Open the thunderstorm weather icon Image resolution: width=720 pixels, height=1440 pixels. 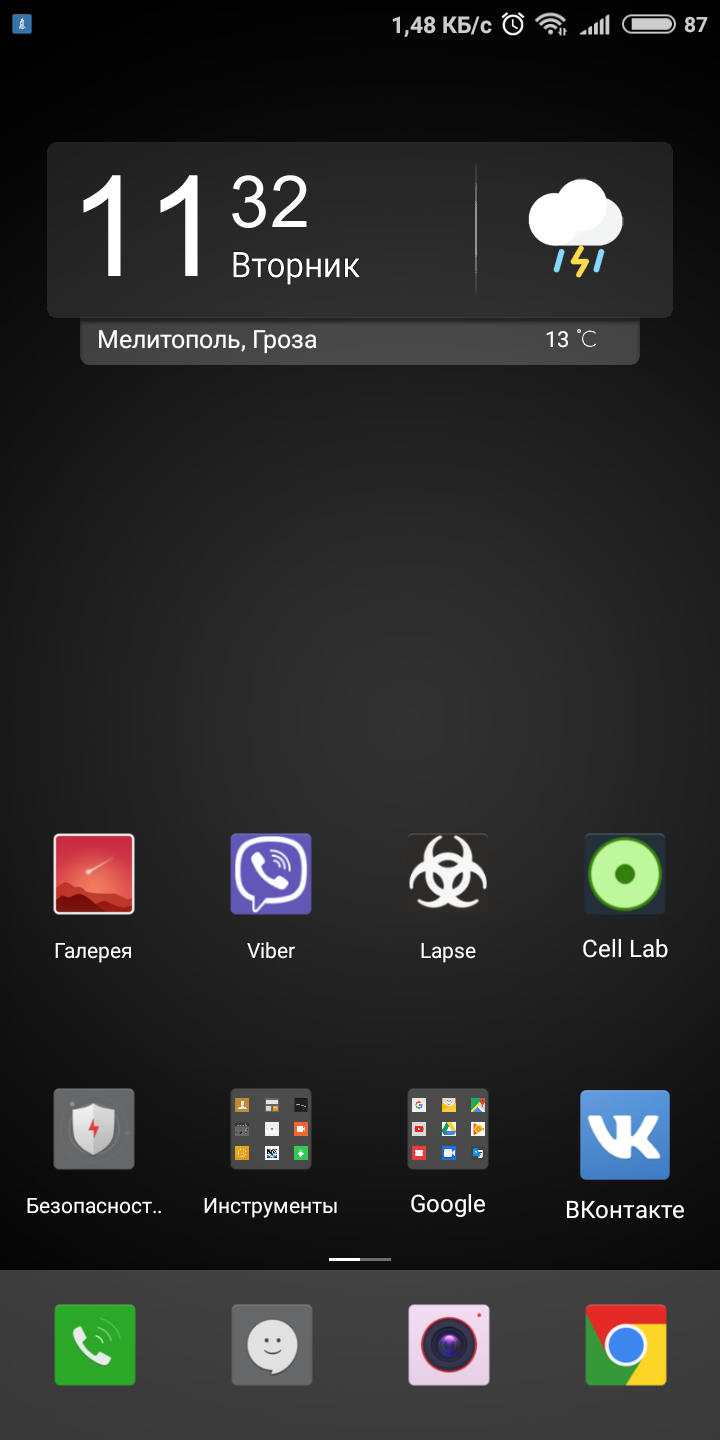576,228
